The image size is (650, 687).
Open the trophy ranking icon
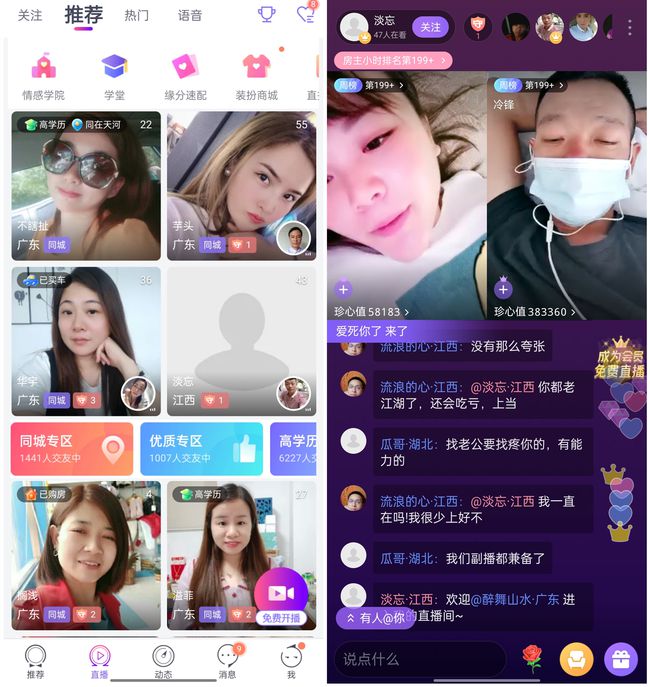pos(267,15)
